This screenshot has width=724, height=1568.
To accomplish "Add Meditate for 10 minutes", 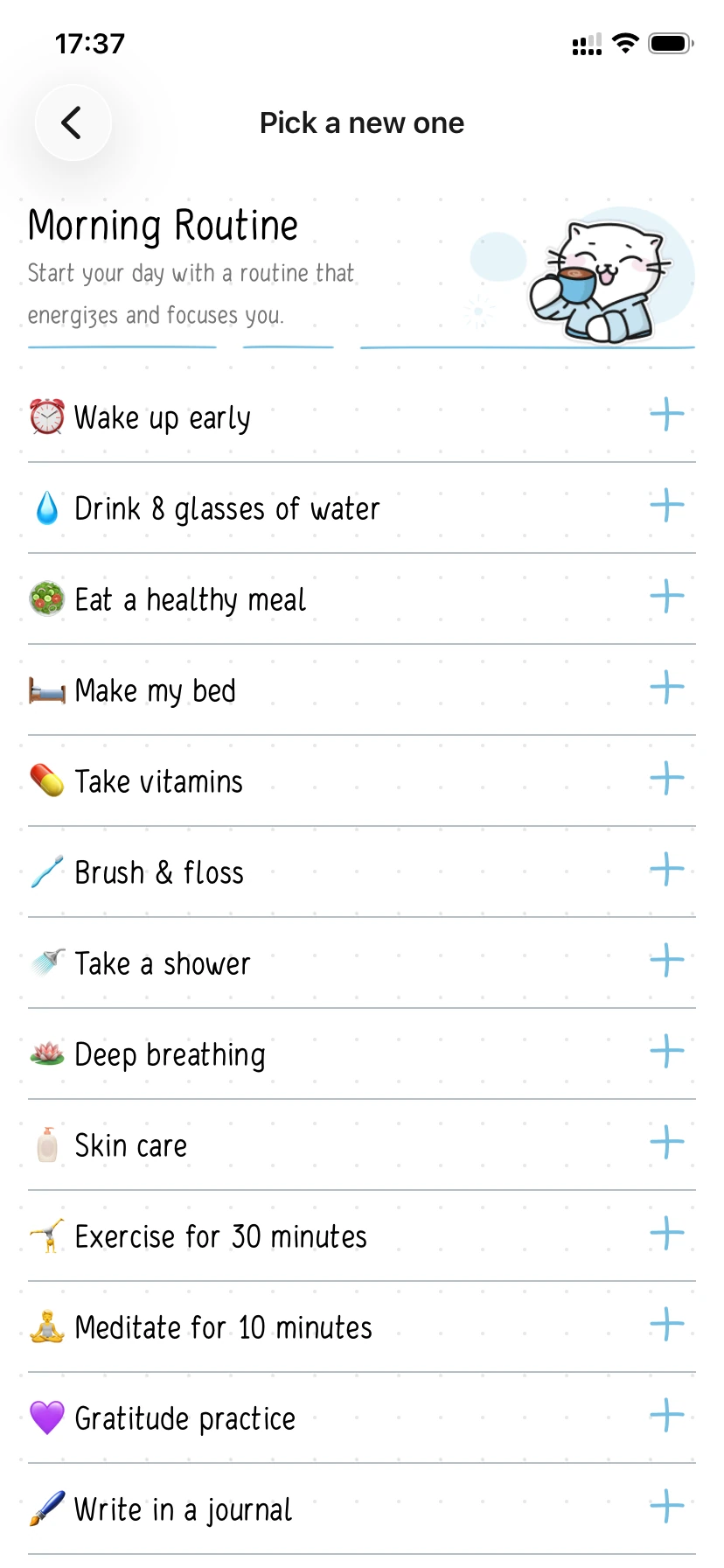I will tap(666, 1325).
